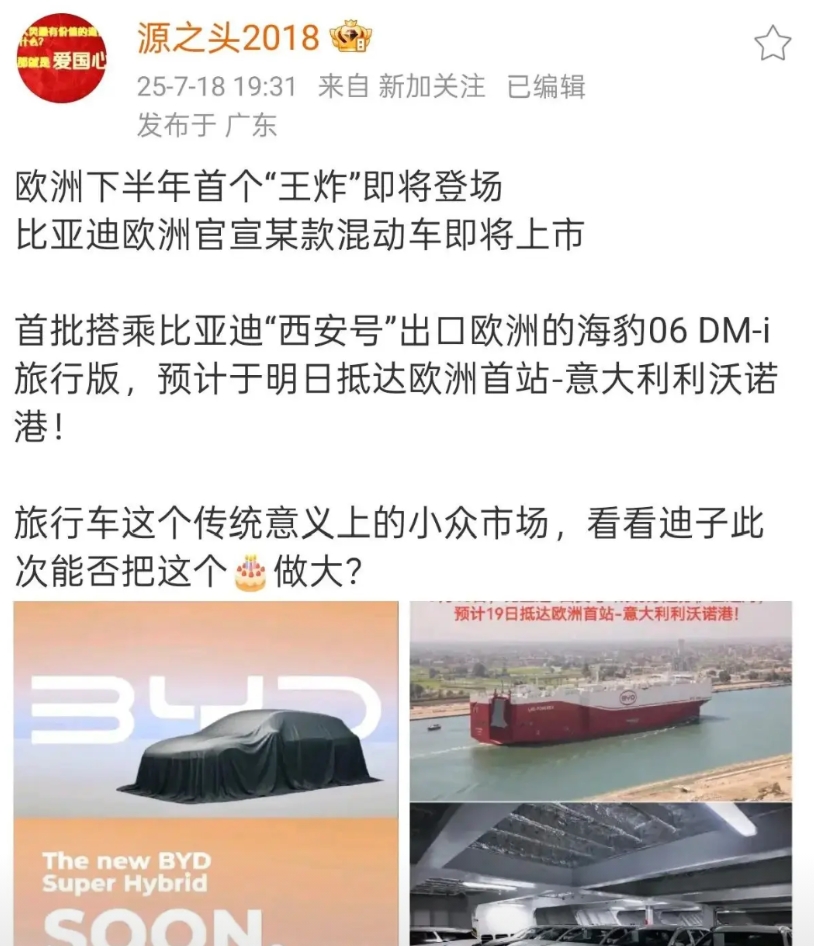Open the red BYD cargo ship photo

point(600,700)
